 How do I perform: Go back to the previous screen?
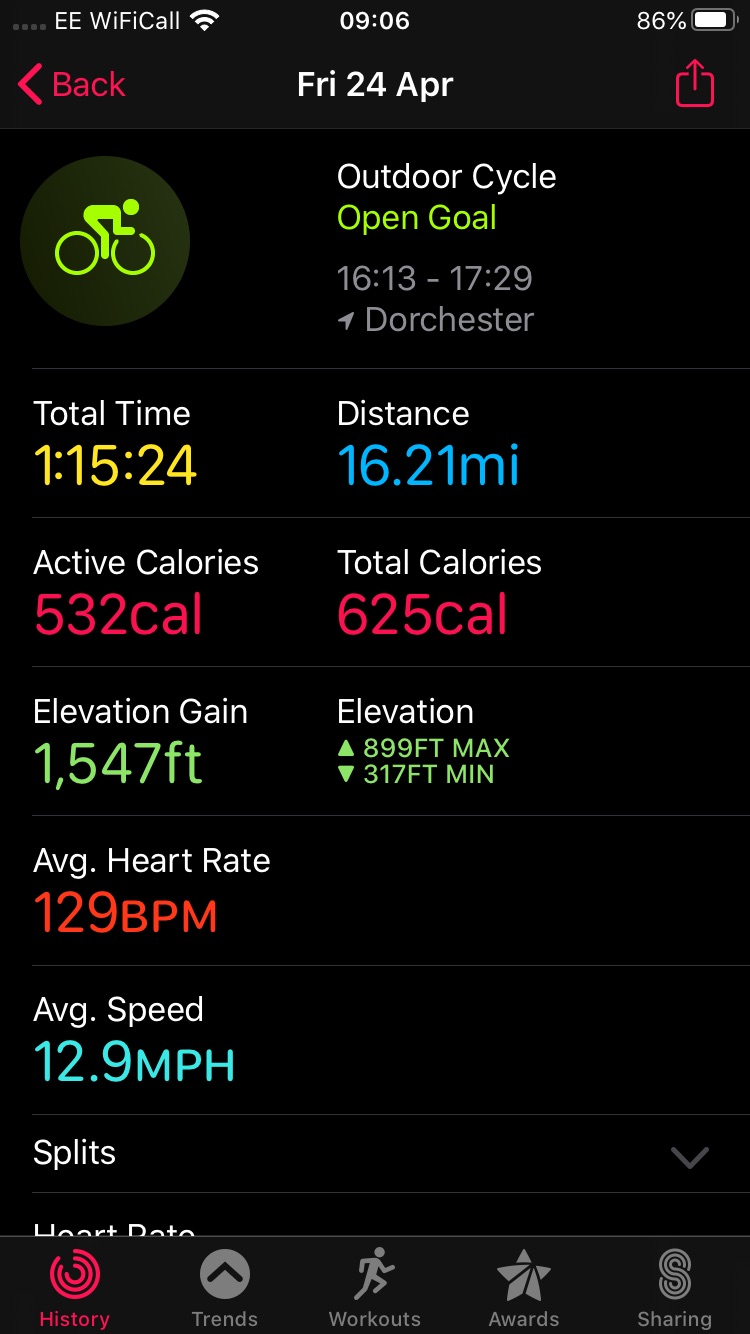[x=72, y=85]
